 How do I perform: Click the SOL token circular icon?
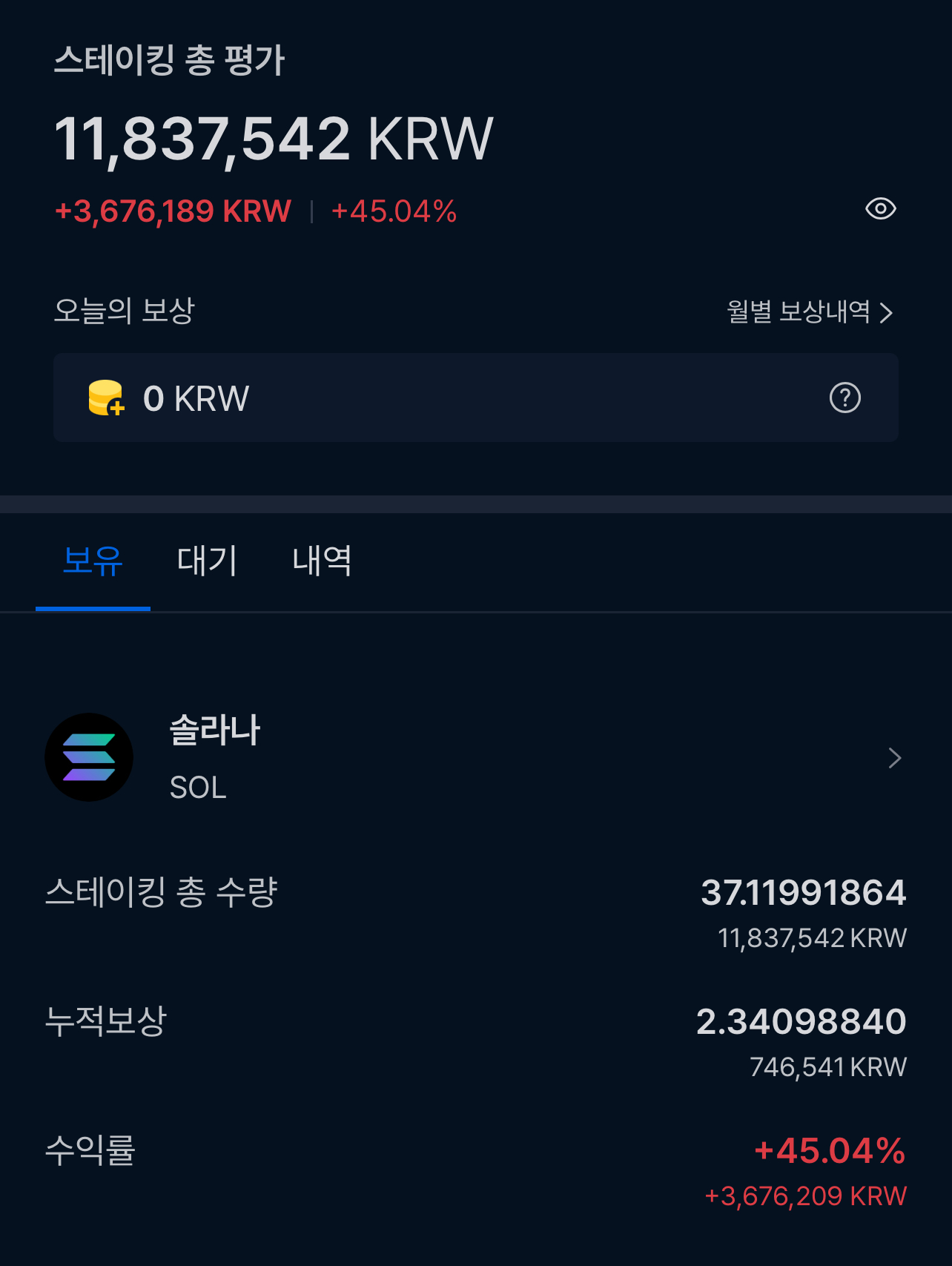89,757
